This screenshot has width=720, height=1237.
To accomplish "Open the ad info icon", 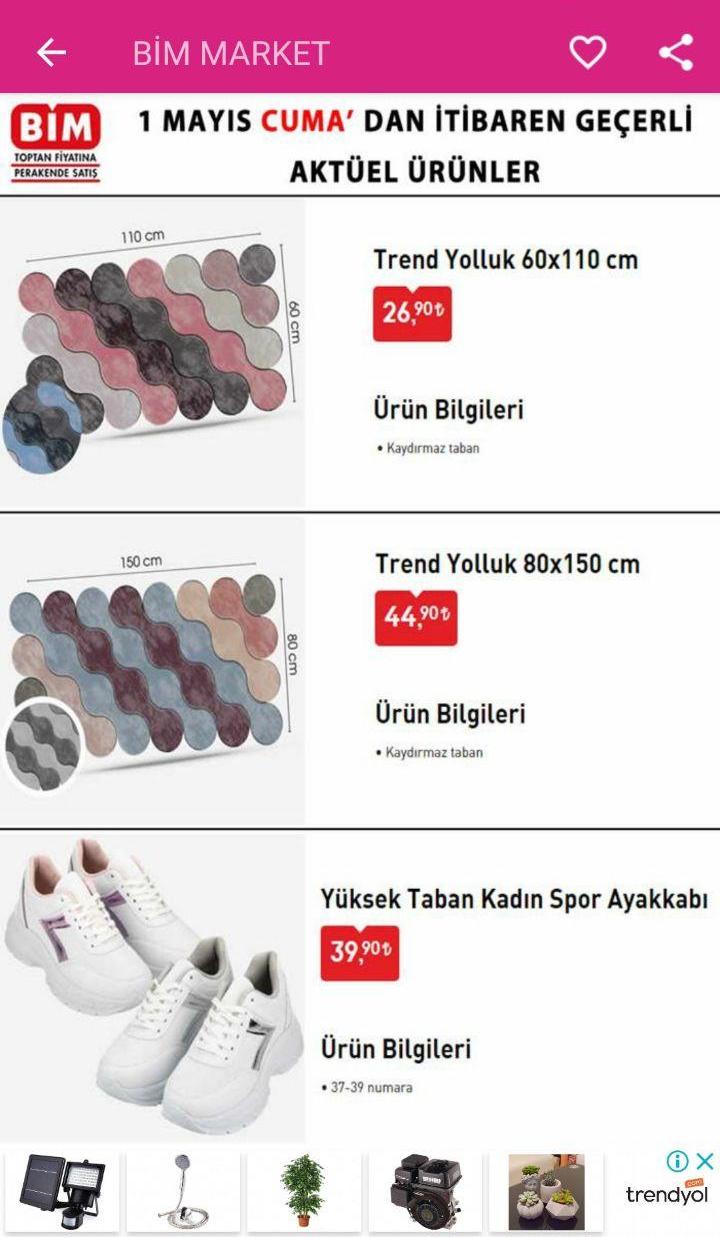I will (x=678, y=1161).
